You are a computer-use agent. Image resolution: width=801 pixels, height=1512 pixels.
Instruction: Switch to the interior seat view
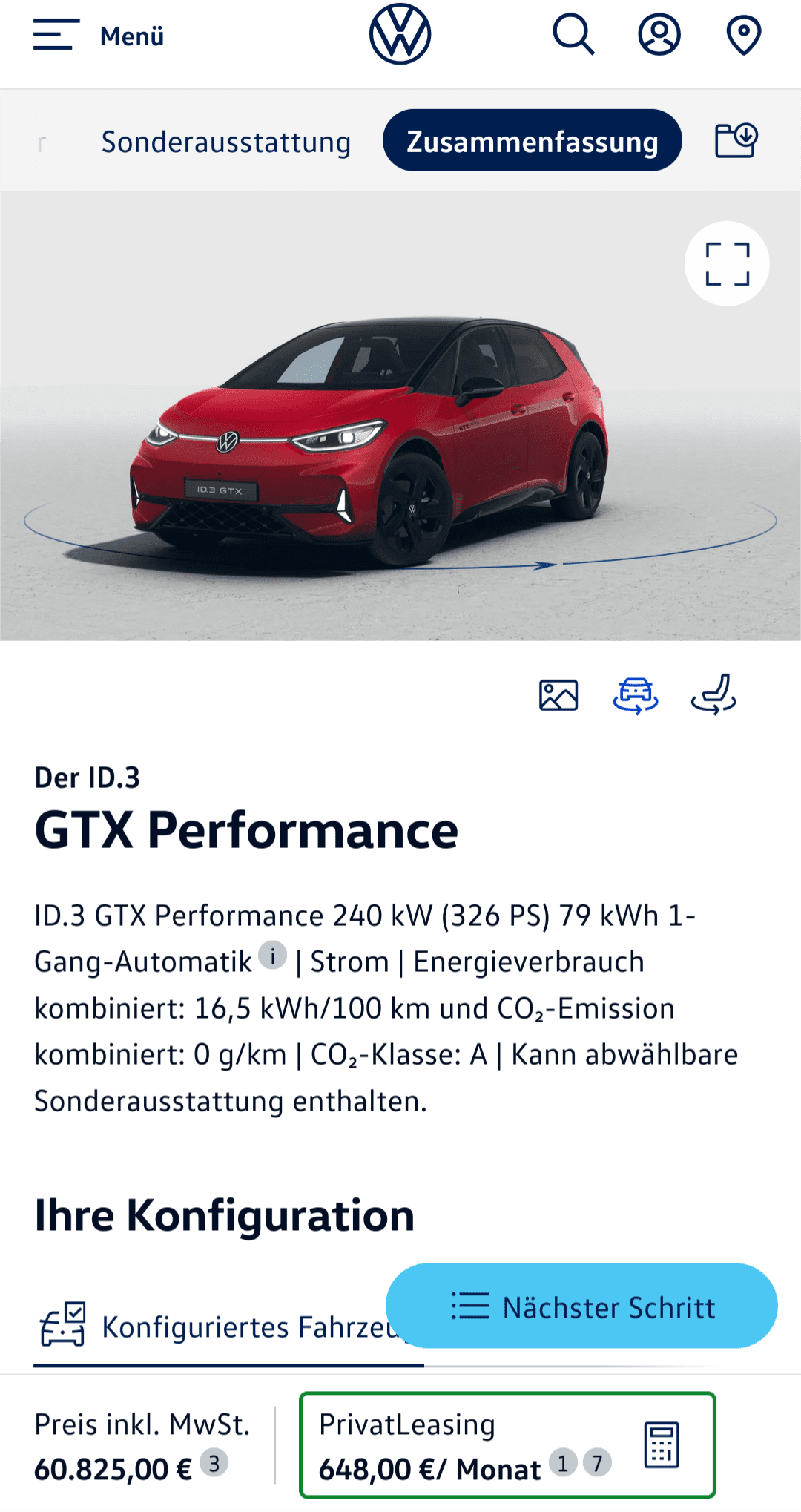[713, 695]
